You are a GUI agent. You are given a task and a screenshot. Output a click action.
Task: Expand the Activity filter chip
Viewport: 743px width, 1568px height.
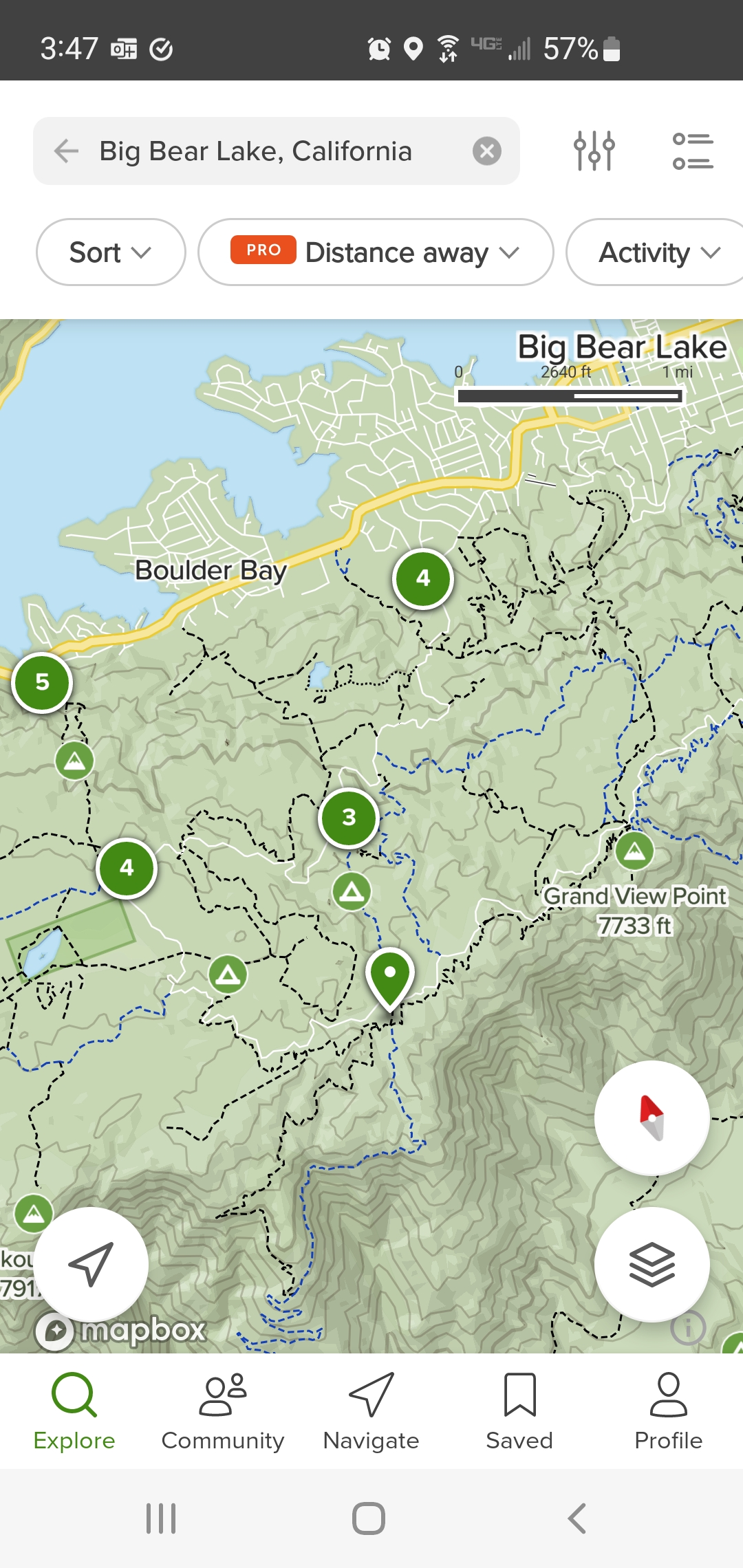[x=658, y=252]
